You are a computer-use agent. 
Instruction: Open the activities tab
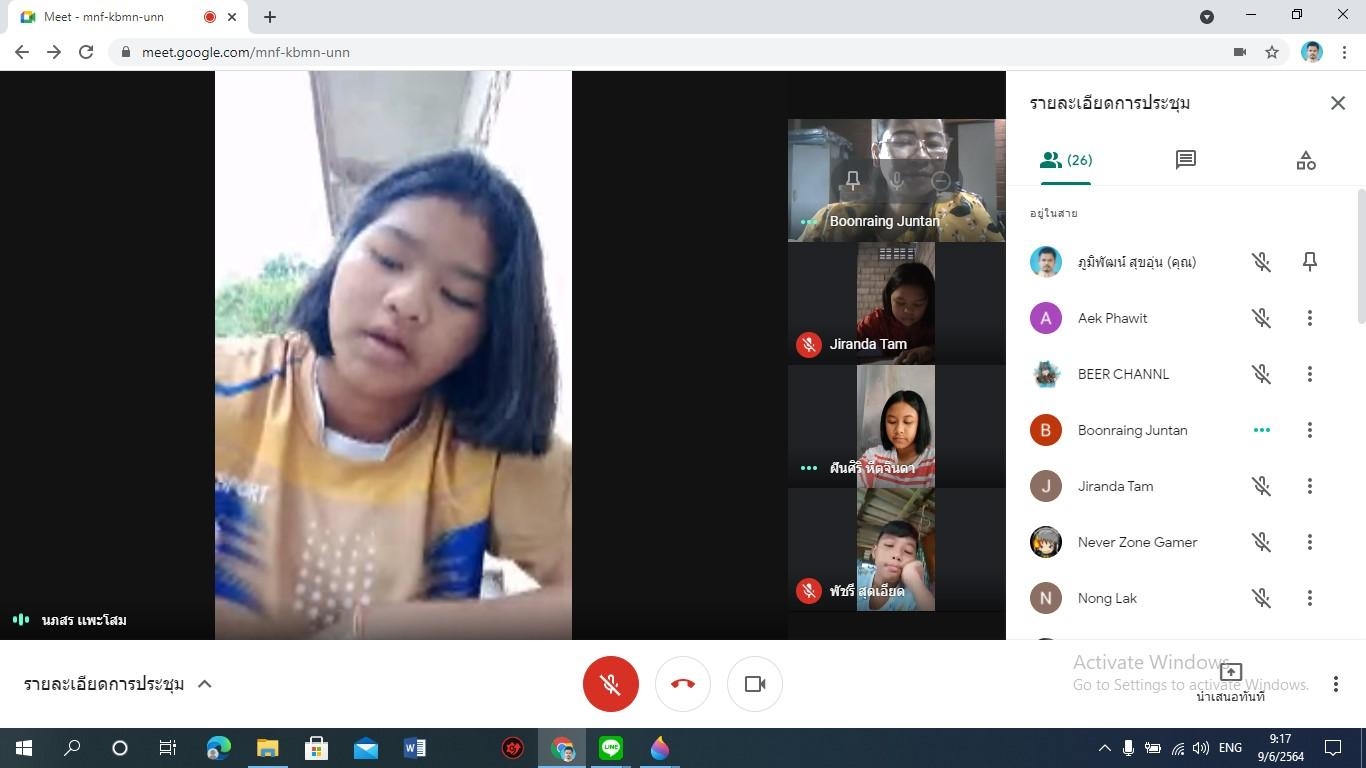click(1305, 160)
